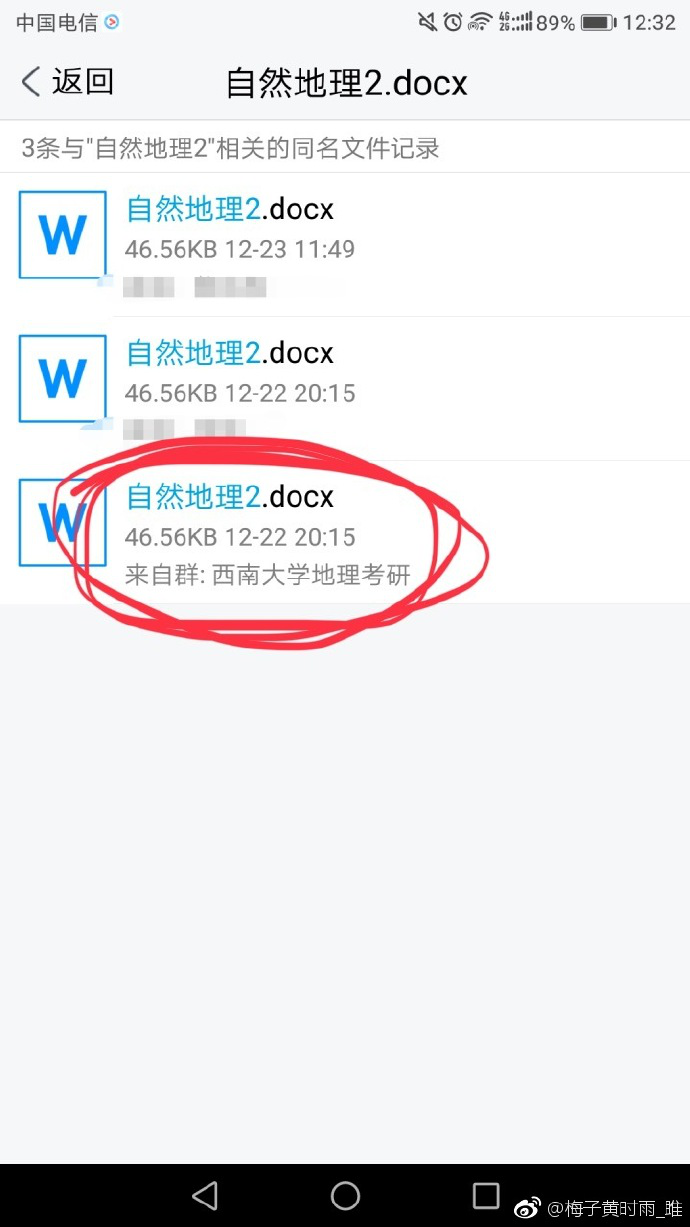Screen dimensions: 690x1227
Task: Go back using the 返回 button
Action: pyautogui.click(x=67, y=82)
